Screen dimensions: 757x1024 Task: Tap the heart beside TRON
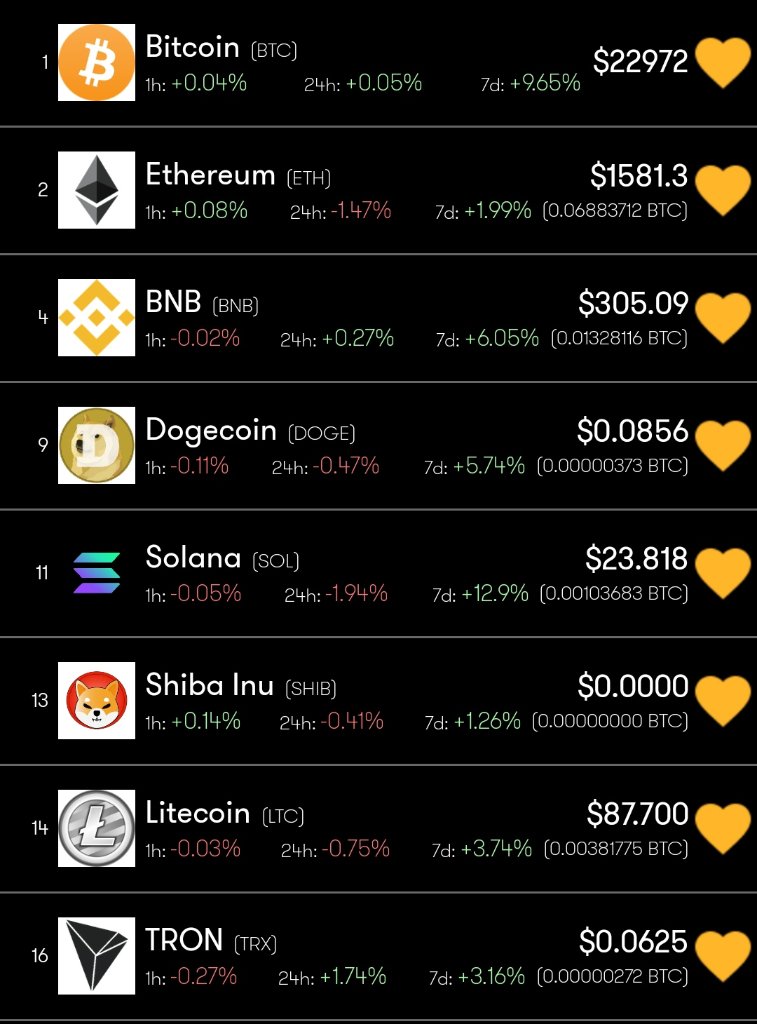(x=722, y=955)
